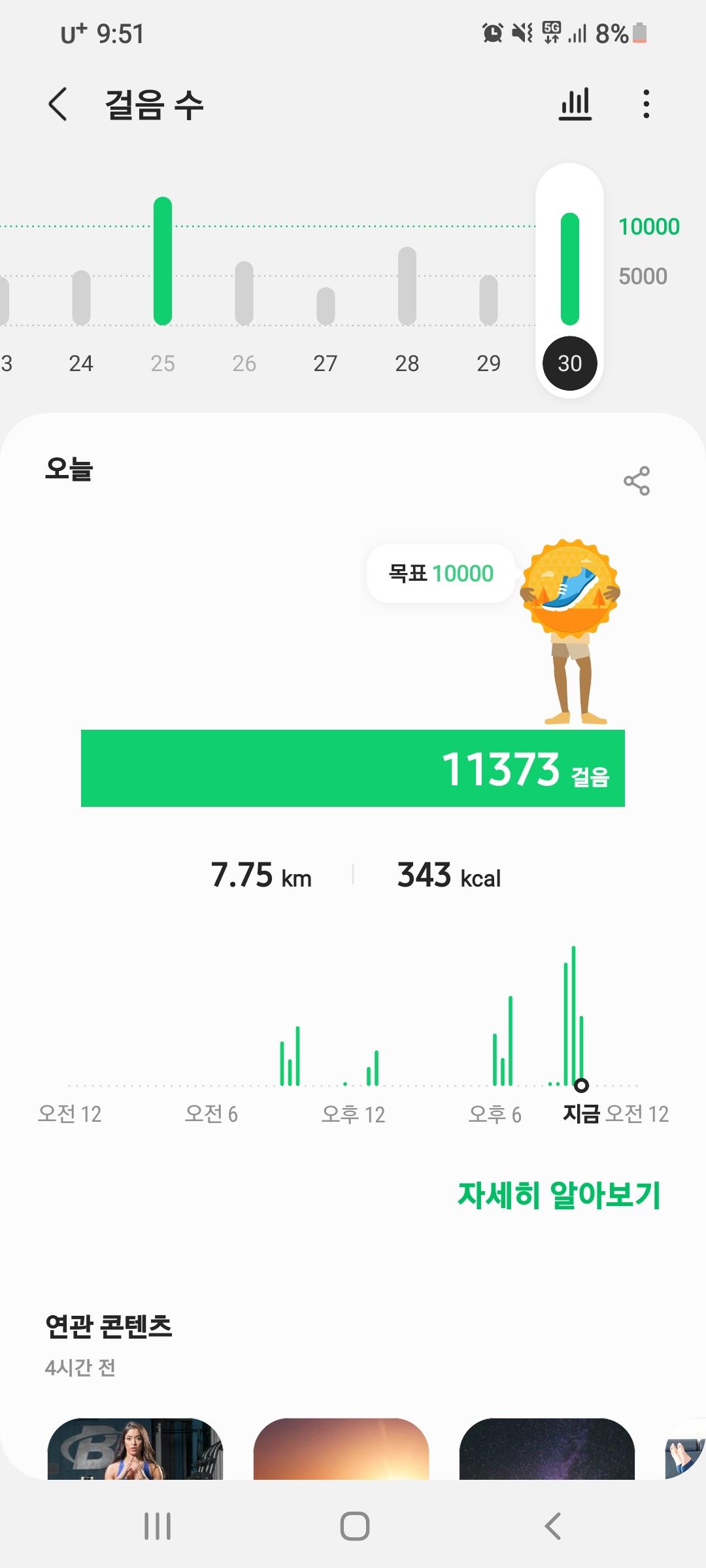Image resolution: width=706 pixels, height=1568 pixels.
Task: Share today's step count
Action: [636, 481]
